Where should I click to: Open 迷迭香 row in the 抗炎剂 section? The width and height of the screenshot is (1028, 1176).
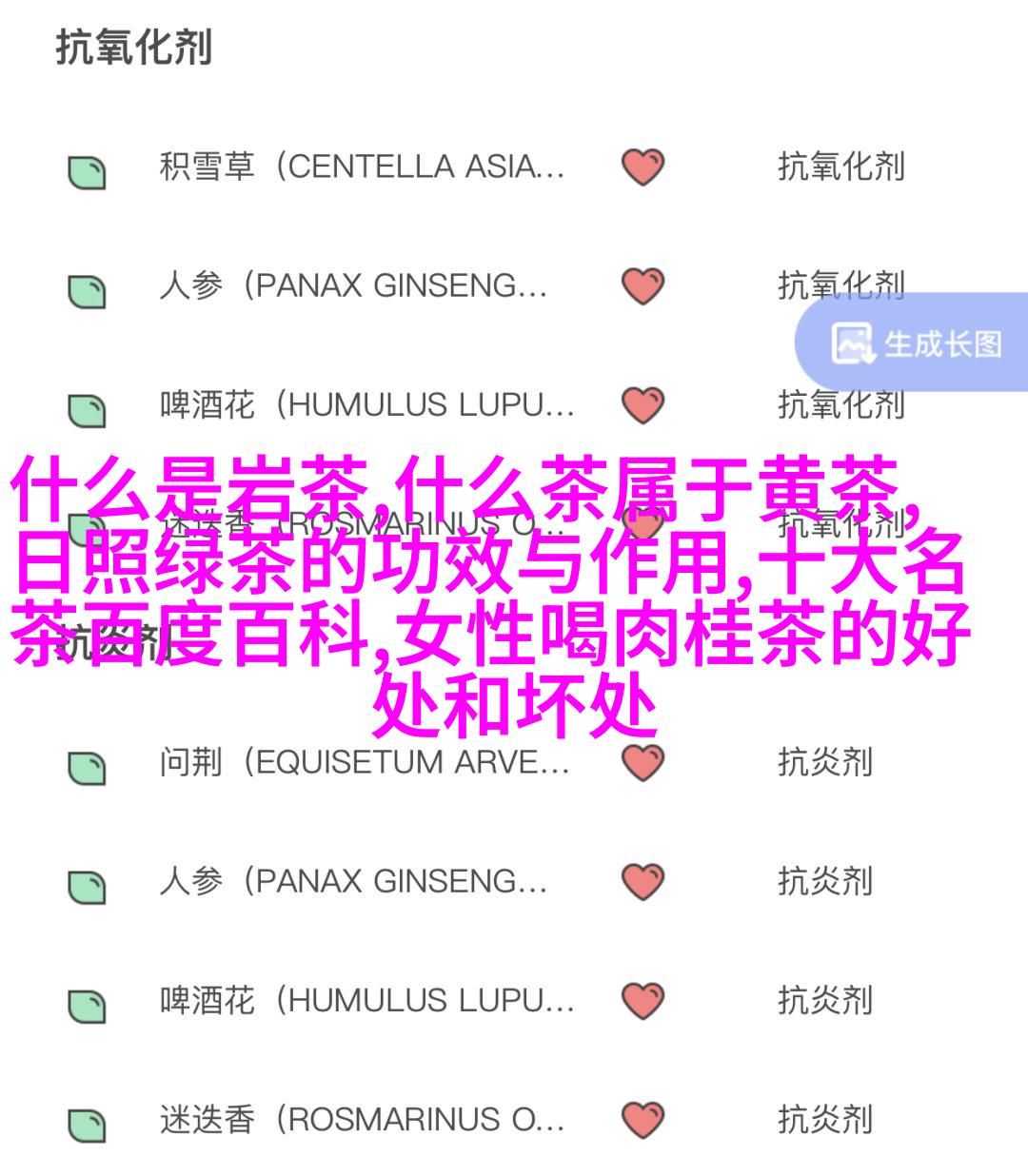coord(362,1121)
